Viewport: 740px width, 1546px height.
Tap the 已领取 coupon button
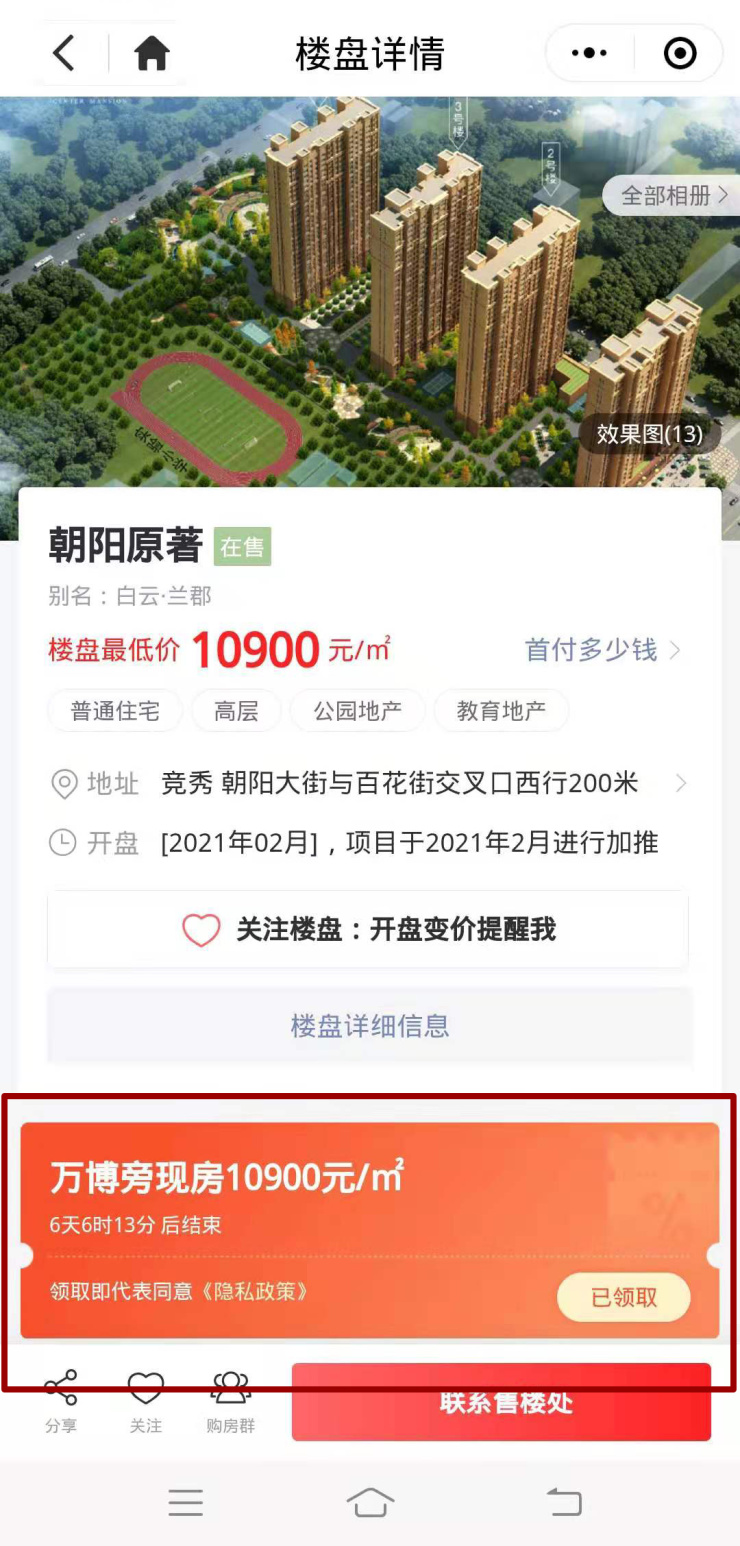[x=624, y=1297]
